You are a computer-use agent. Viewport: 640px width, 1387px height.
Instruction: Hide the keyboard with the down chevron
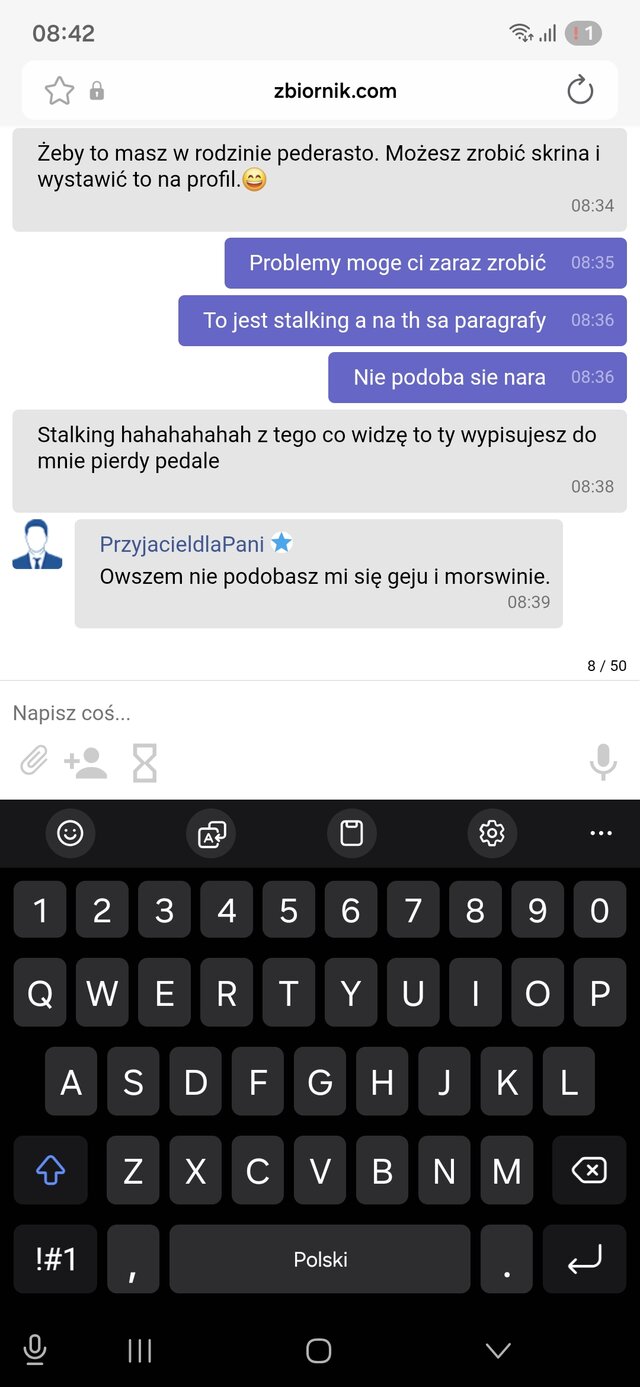[x=497, y=1351]
